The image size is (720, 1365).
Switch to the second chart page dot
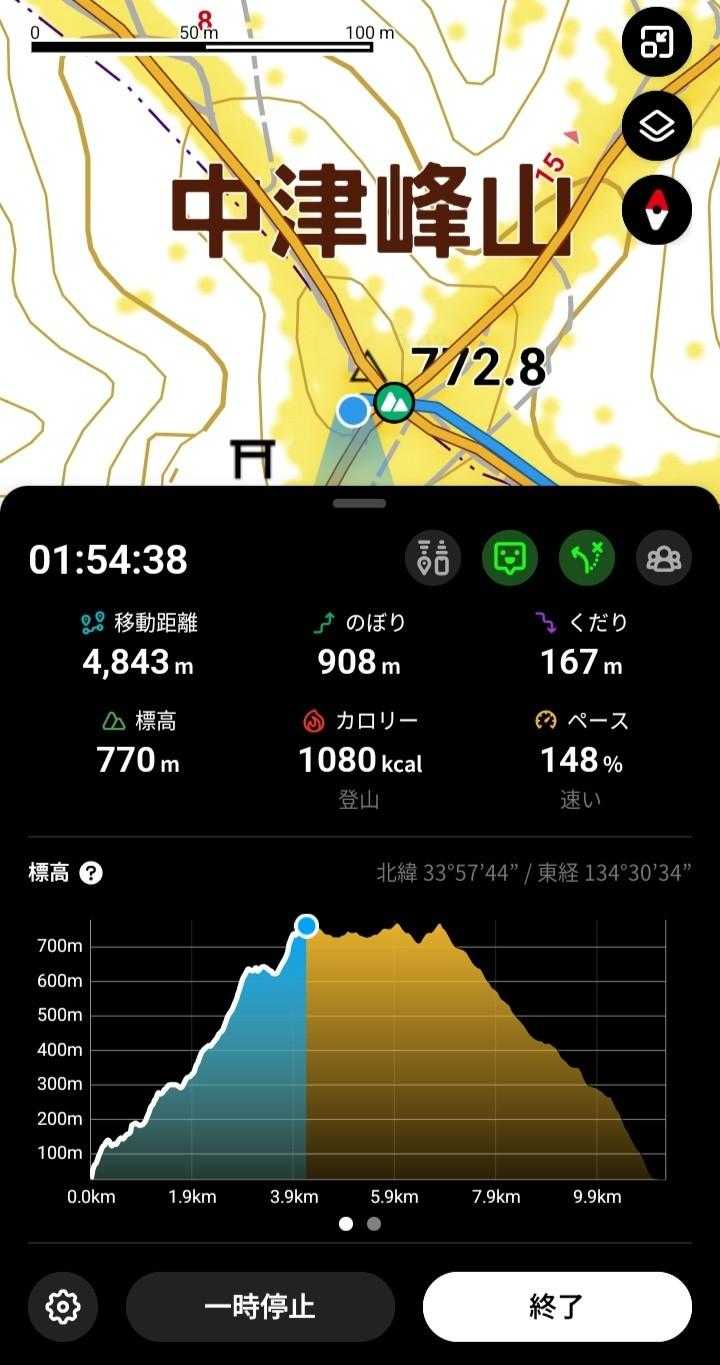374,1223
